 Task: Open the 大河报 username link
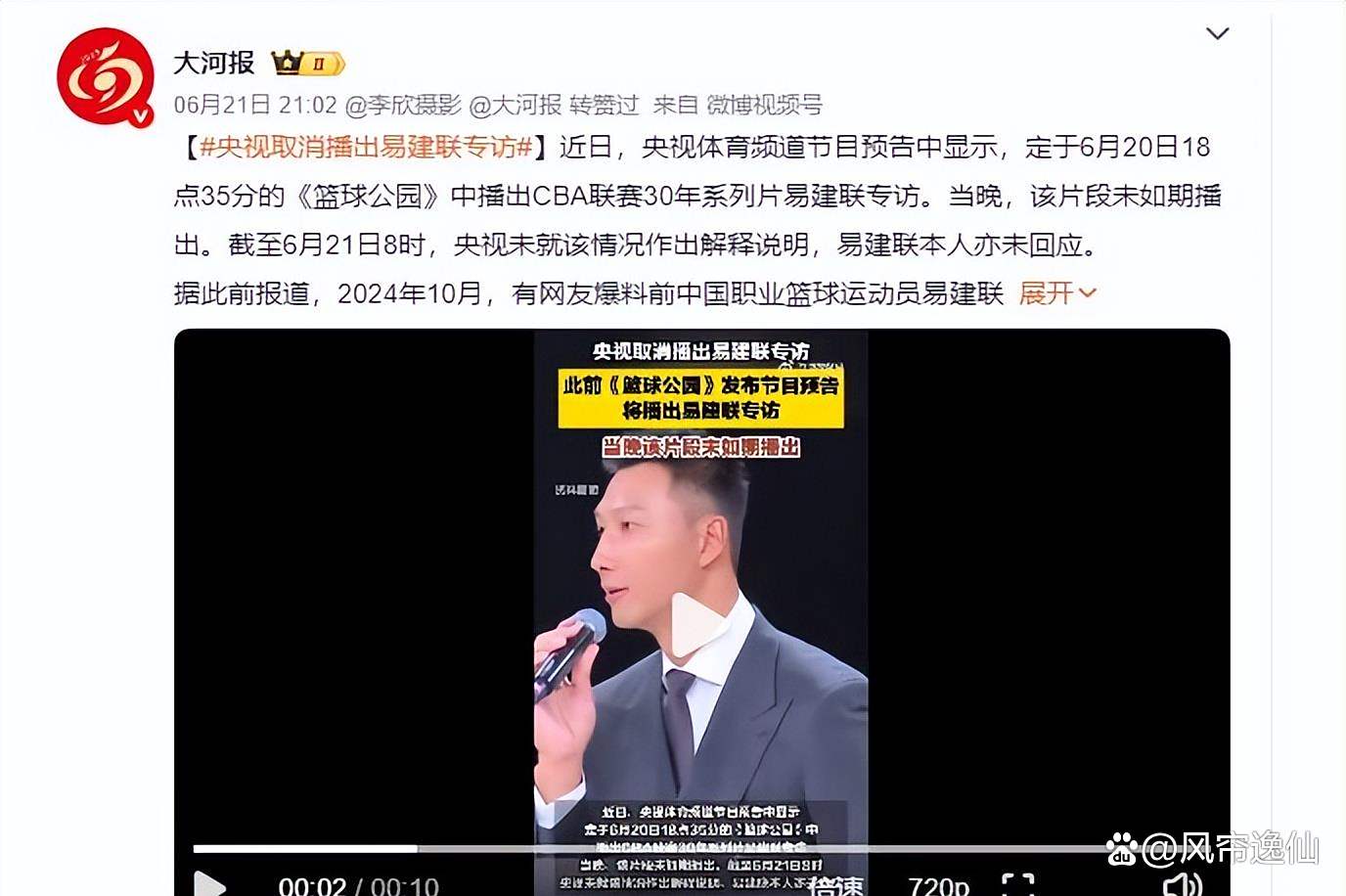[x=213, y=63]
